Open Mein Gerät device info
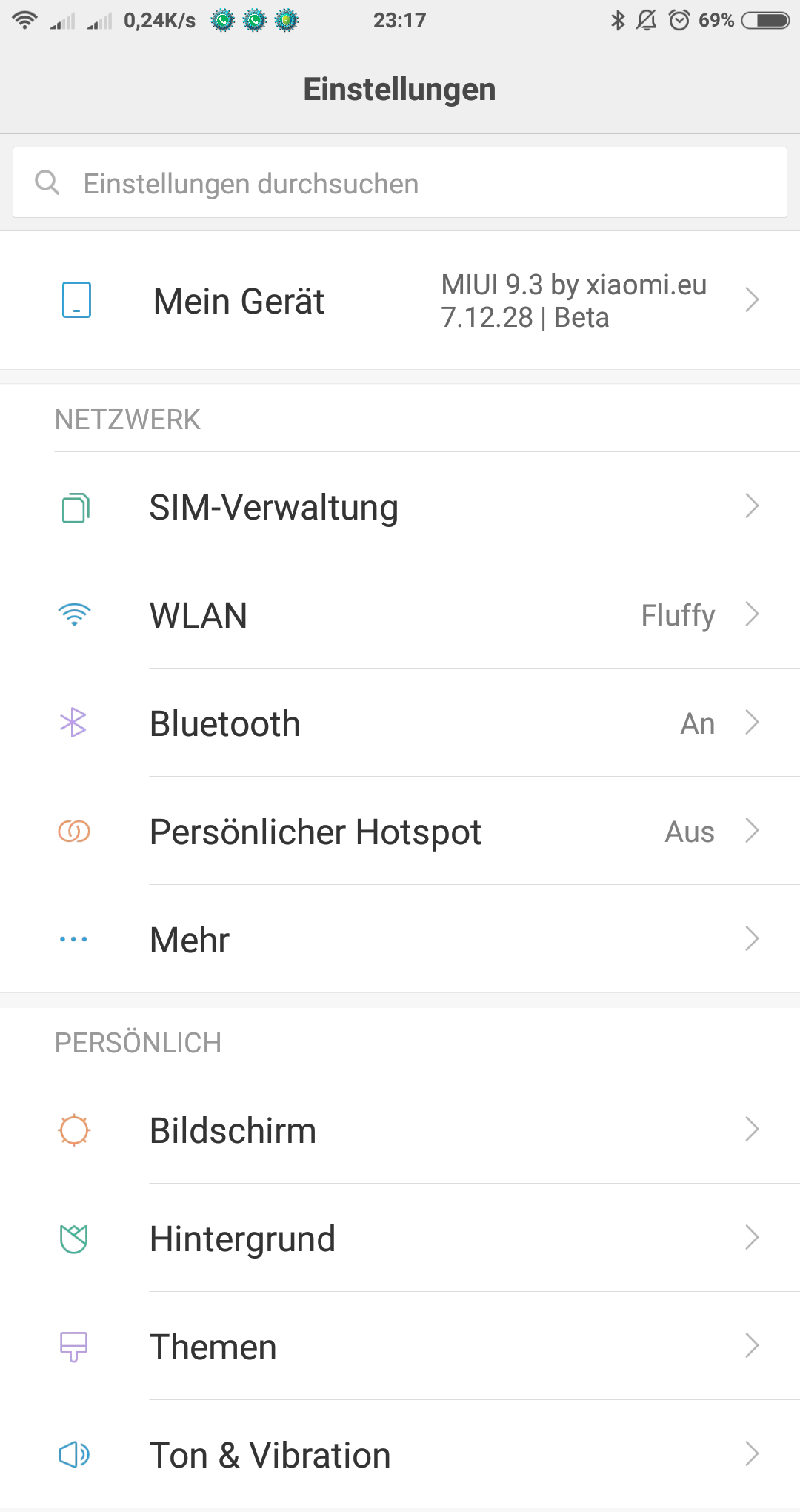 [400, 300]
